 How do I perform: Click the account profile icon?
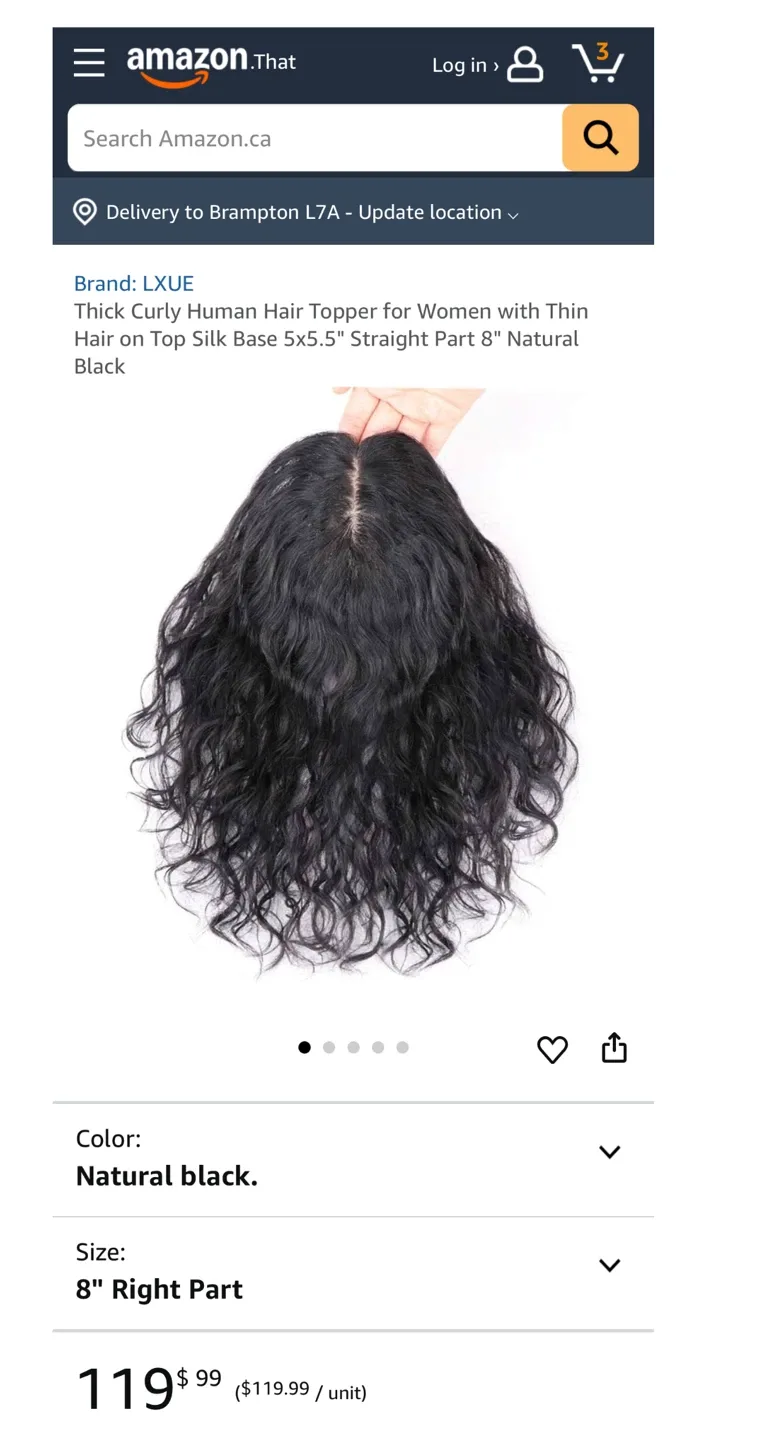[x=524, y=64]
